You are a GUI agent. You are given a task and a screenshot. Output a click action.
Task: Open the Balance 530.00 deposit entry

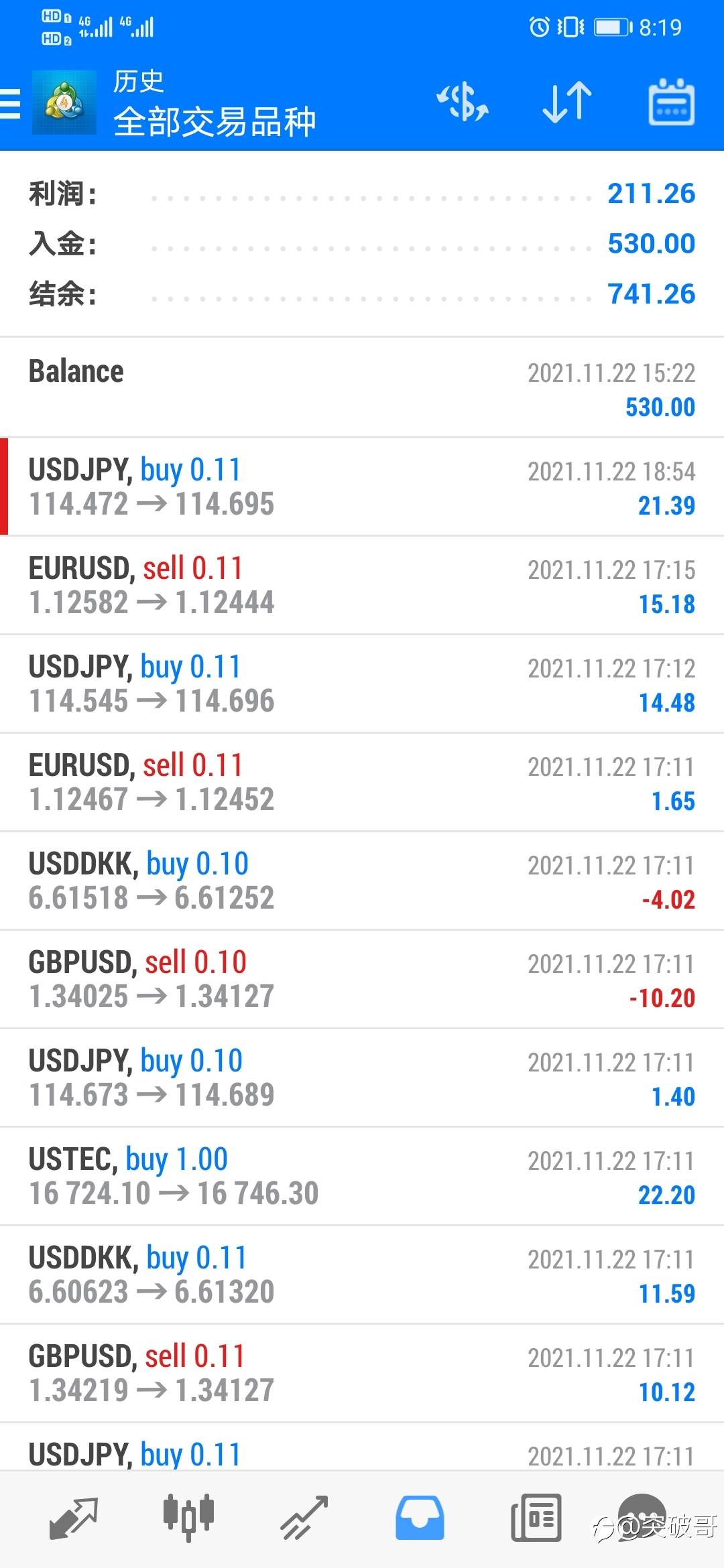coord(362,389)
